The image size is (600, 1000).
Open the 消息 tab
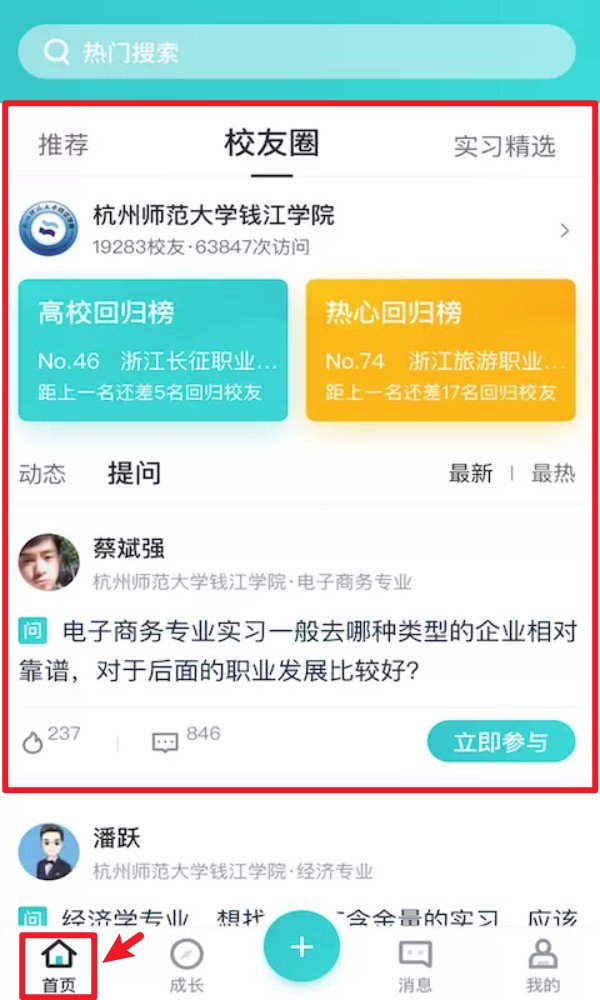pyautogui.click(x=415, y=966)
